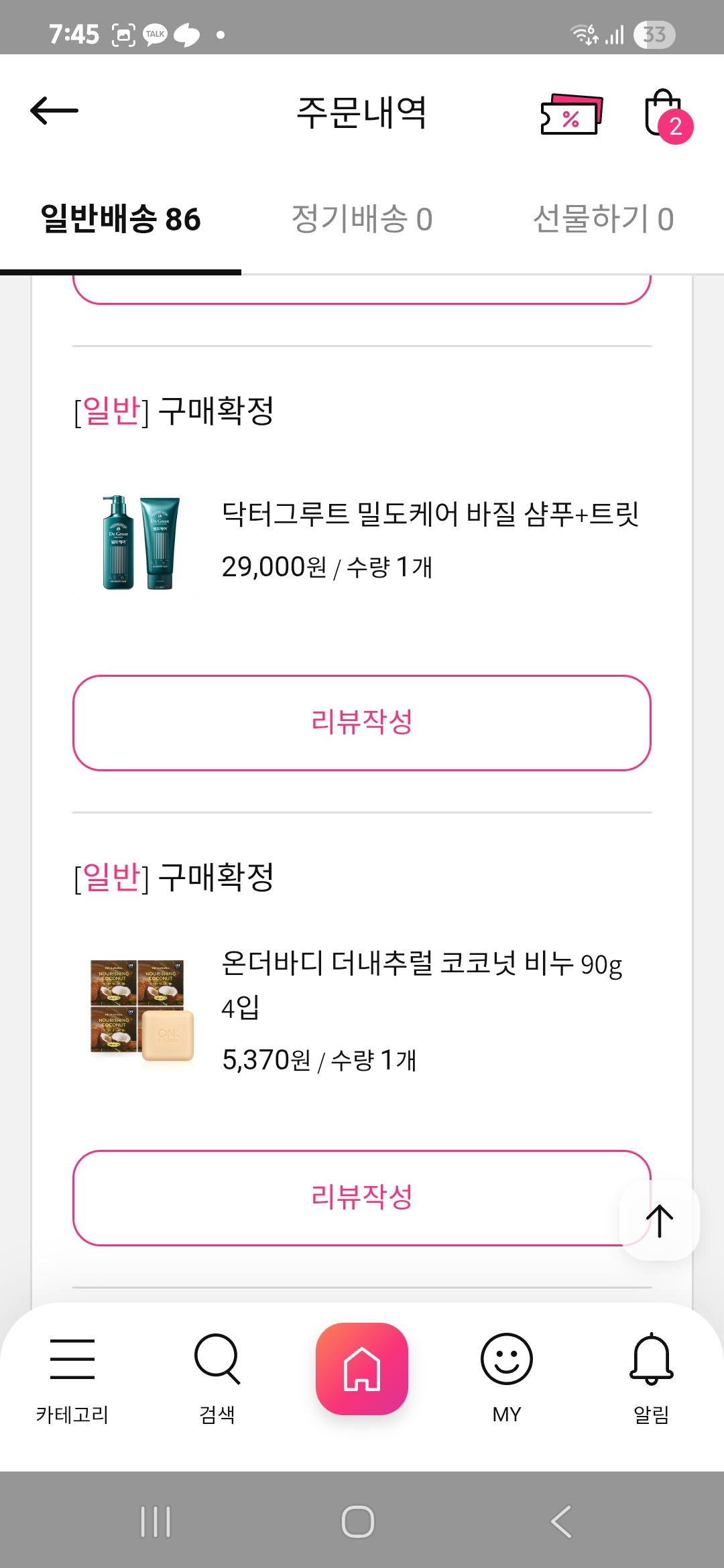Open the system recent apps view
Screen dimensions: 724x1568
156,1521
